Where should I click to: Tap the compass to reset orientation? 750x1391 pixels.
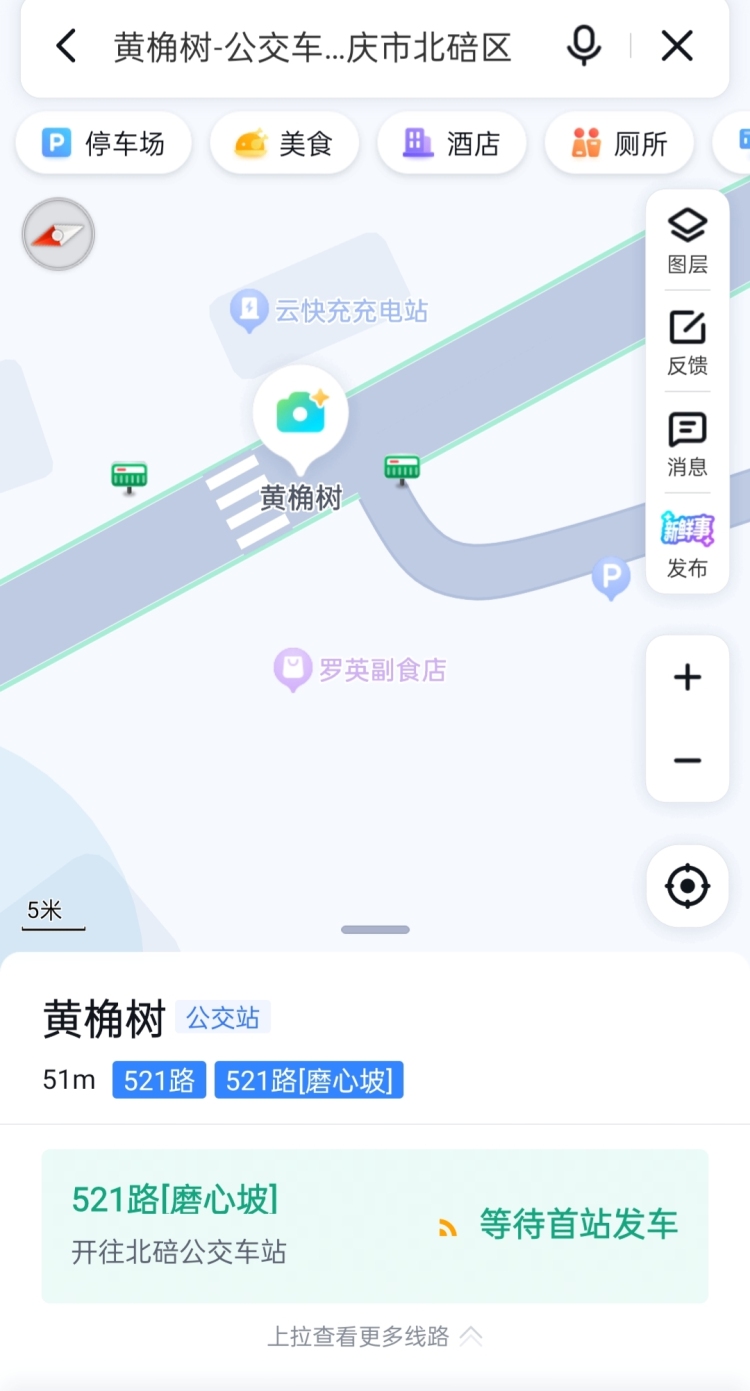pyautogui.click(x=59, y=235)
